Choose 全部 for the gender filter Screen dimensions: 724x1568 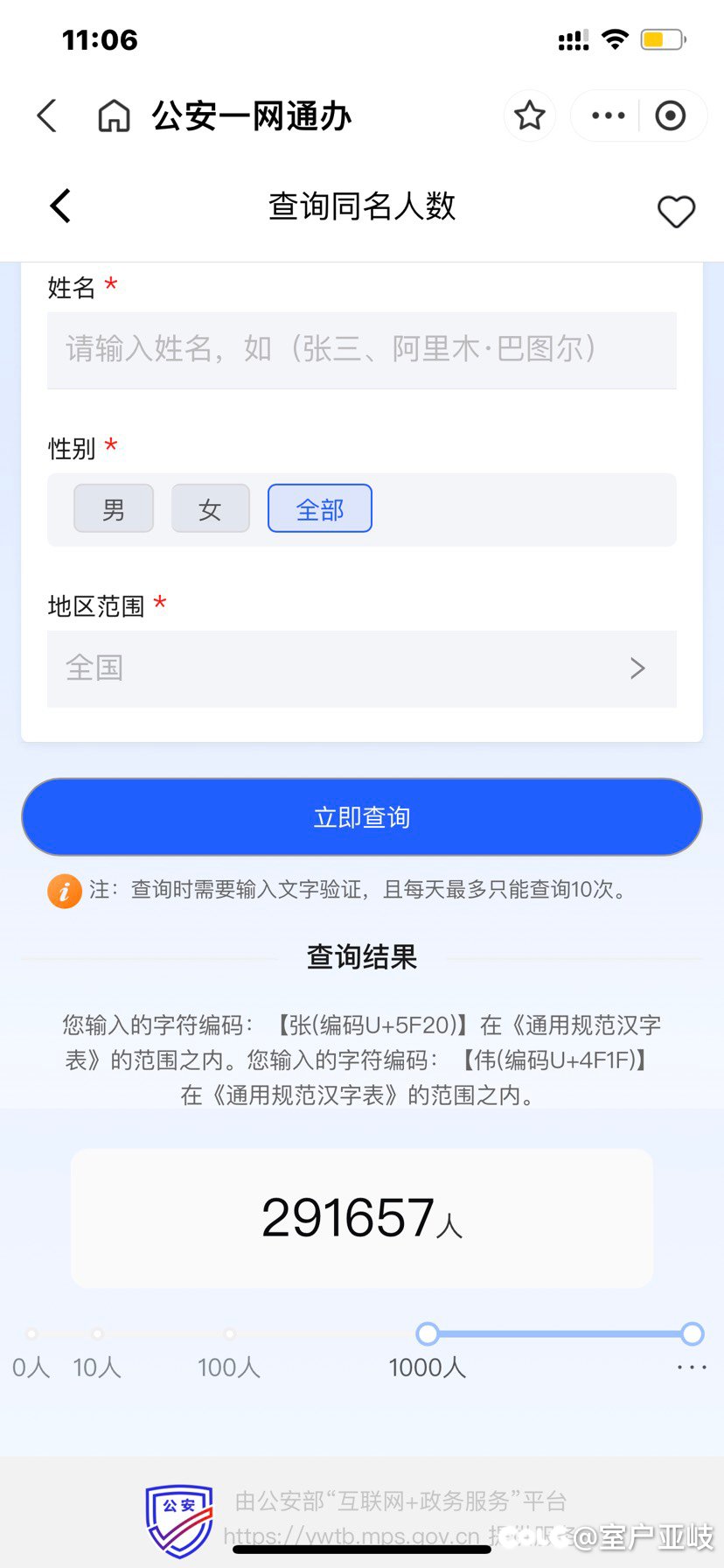[x=320, y=508]
